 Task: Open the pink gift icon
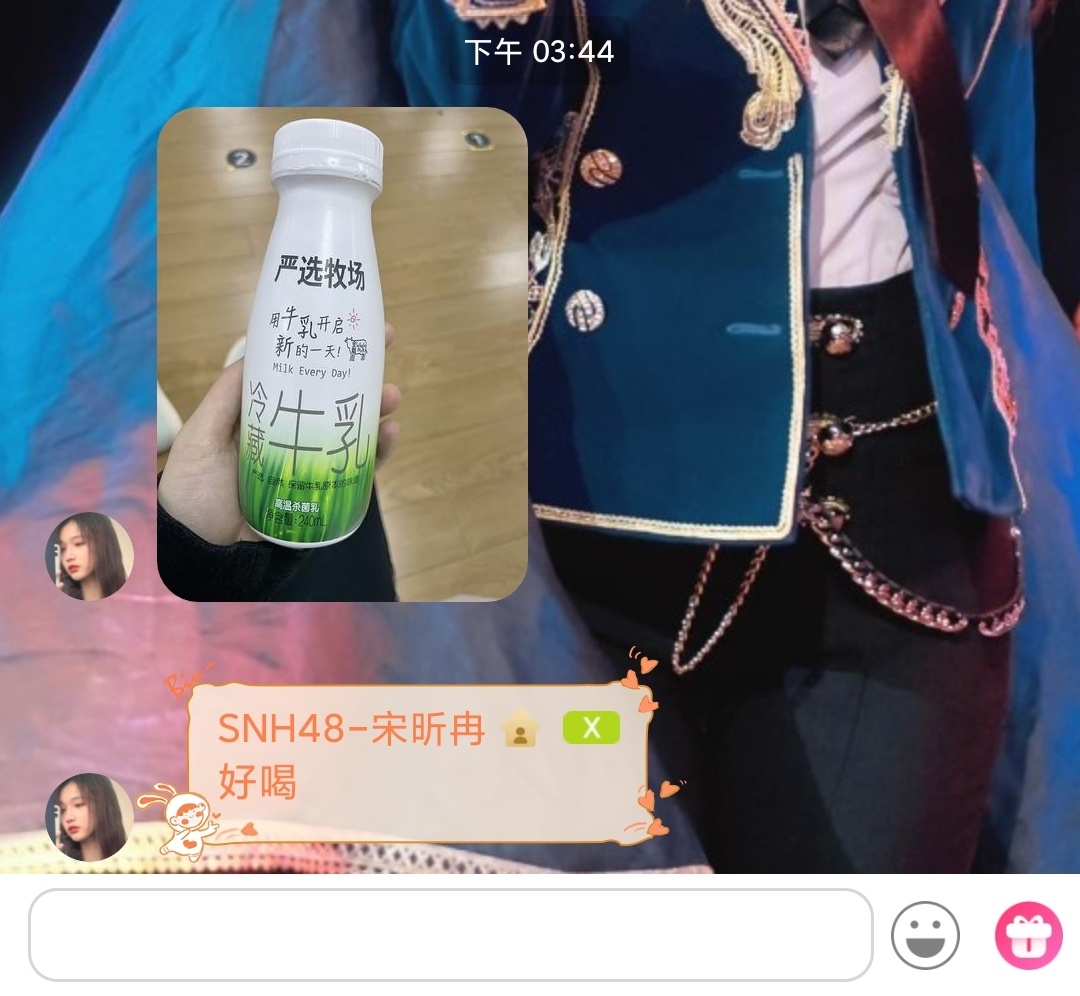click(x=1028, y=935)
